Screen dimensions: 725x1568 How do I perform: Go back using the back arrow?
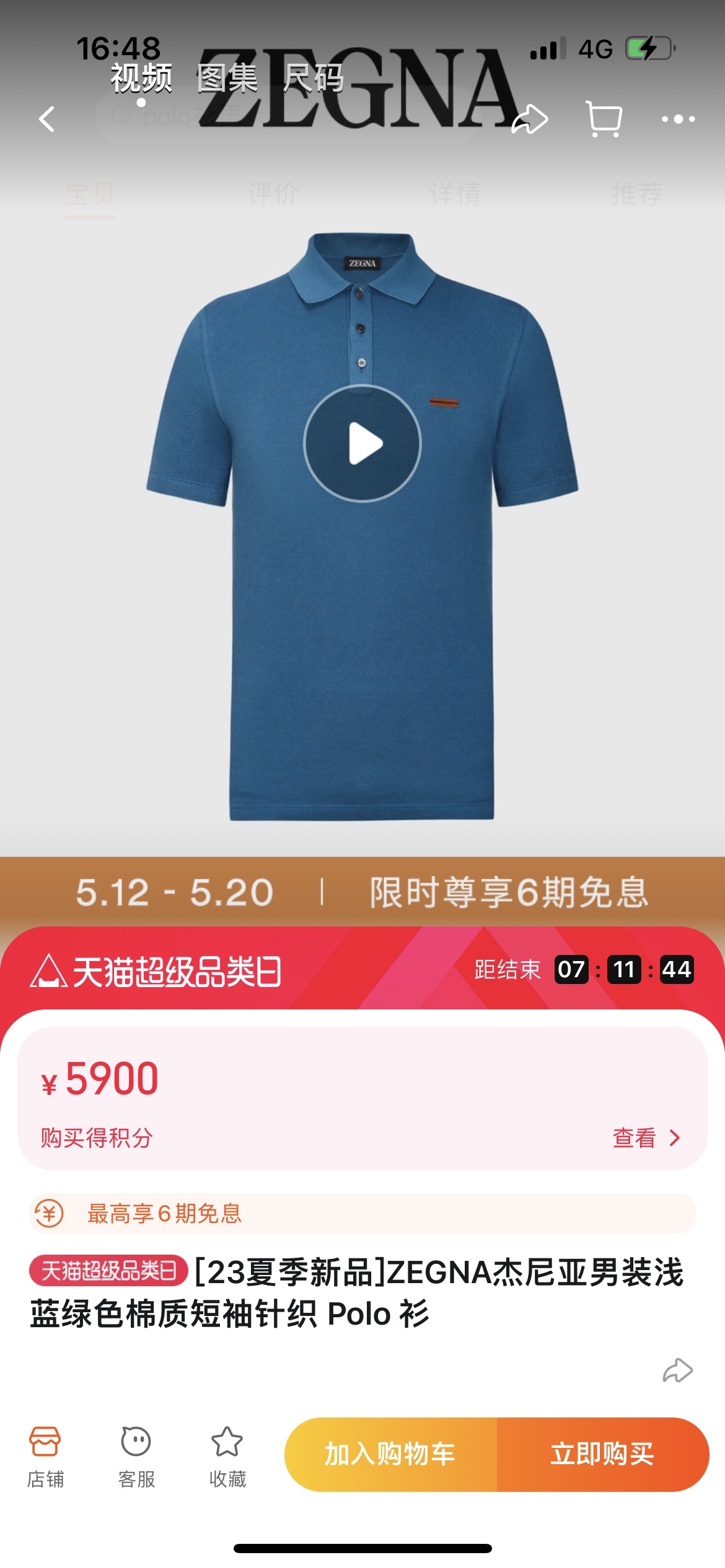pos(47,119)
